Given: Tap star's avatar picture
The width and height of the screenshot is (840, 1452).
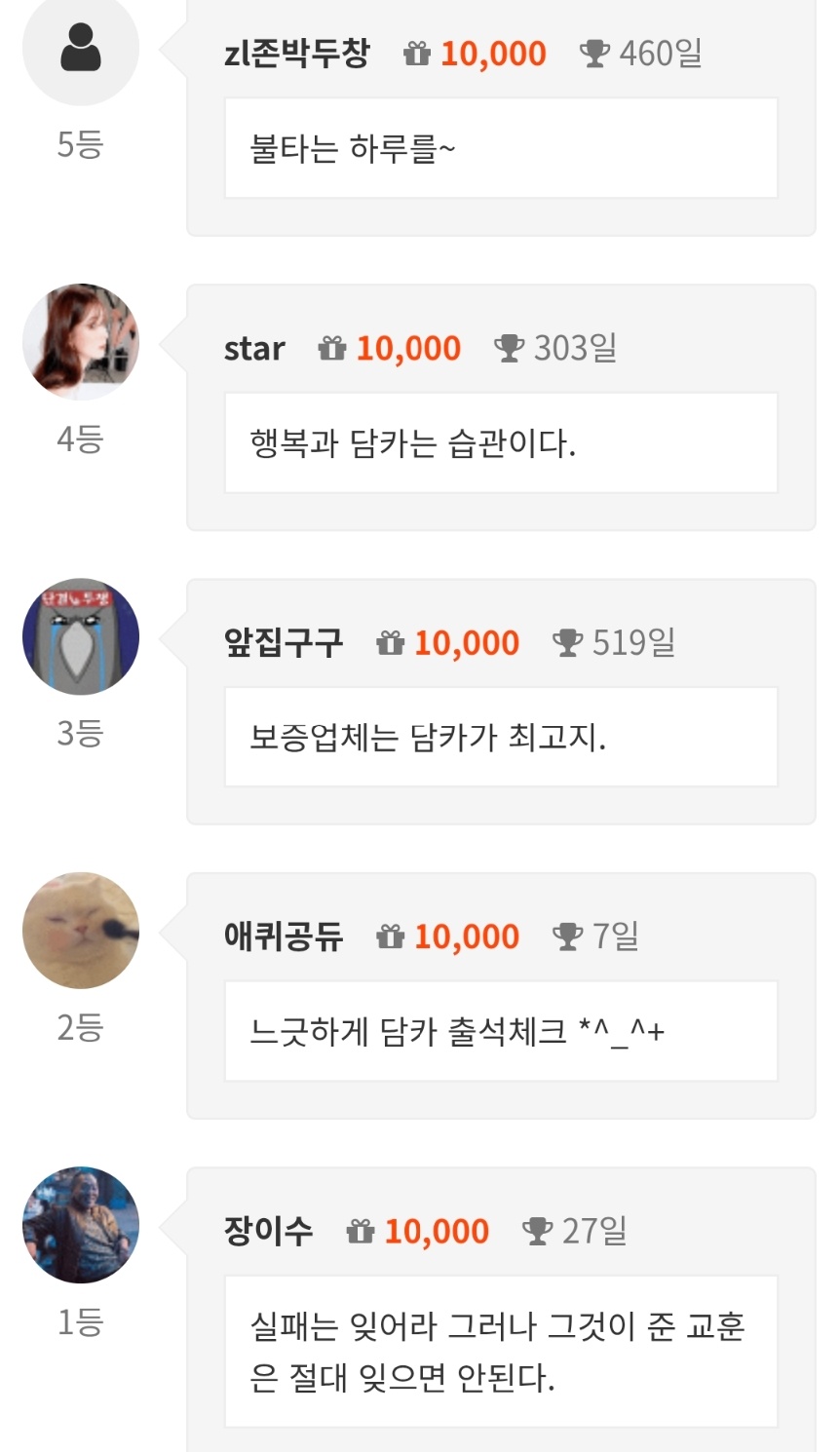Looking at the screenshot, I should (x=81, y=342).
